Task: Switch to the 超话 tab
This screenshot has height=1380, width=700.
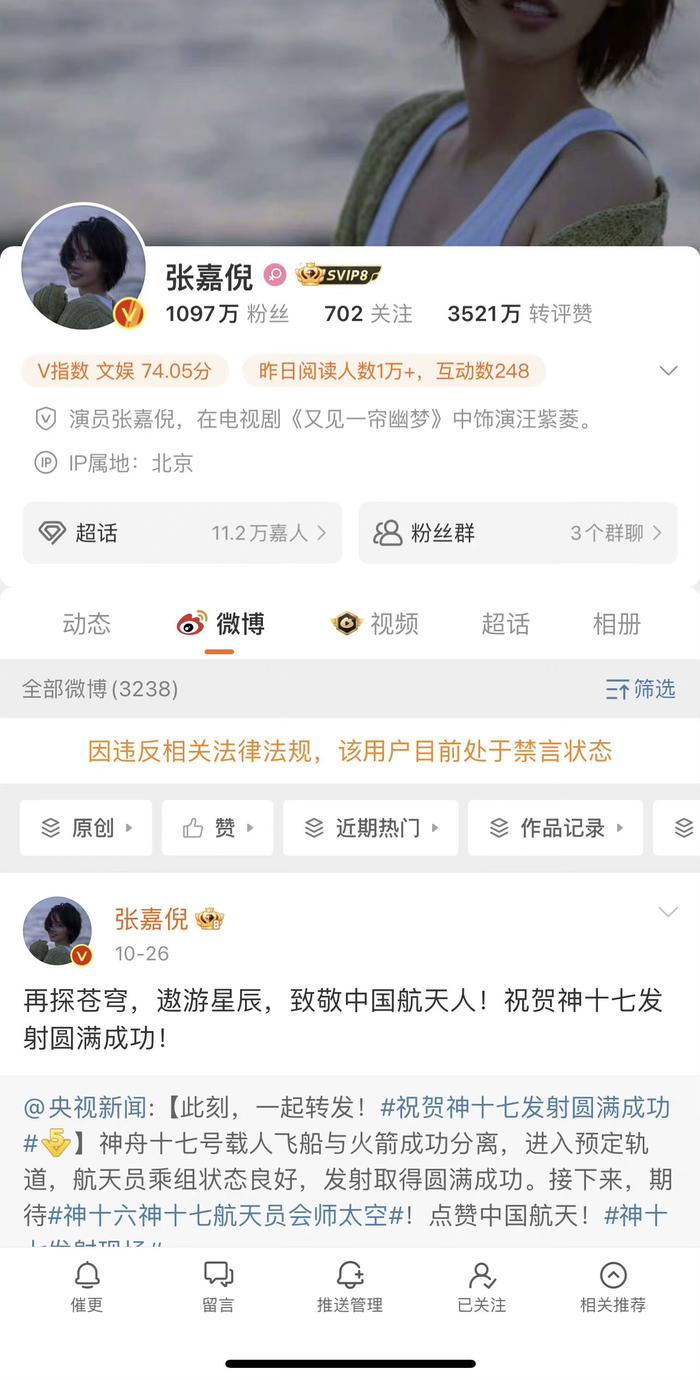Action: tap(505, 624)
